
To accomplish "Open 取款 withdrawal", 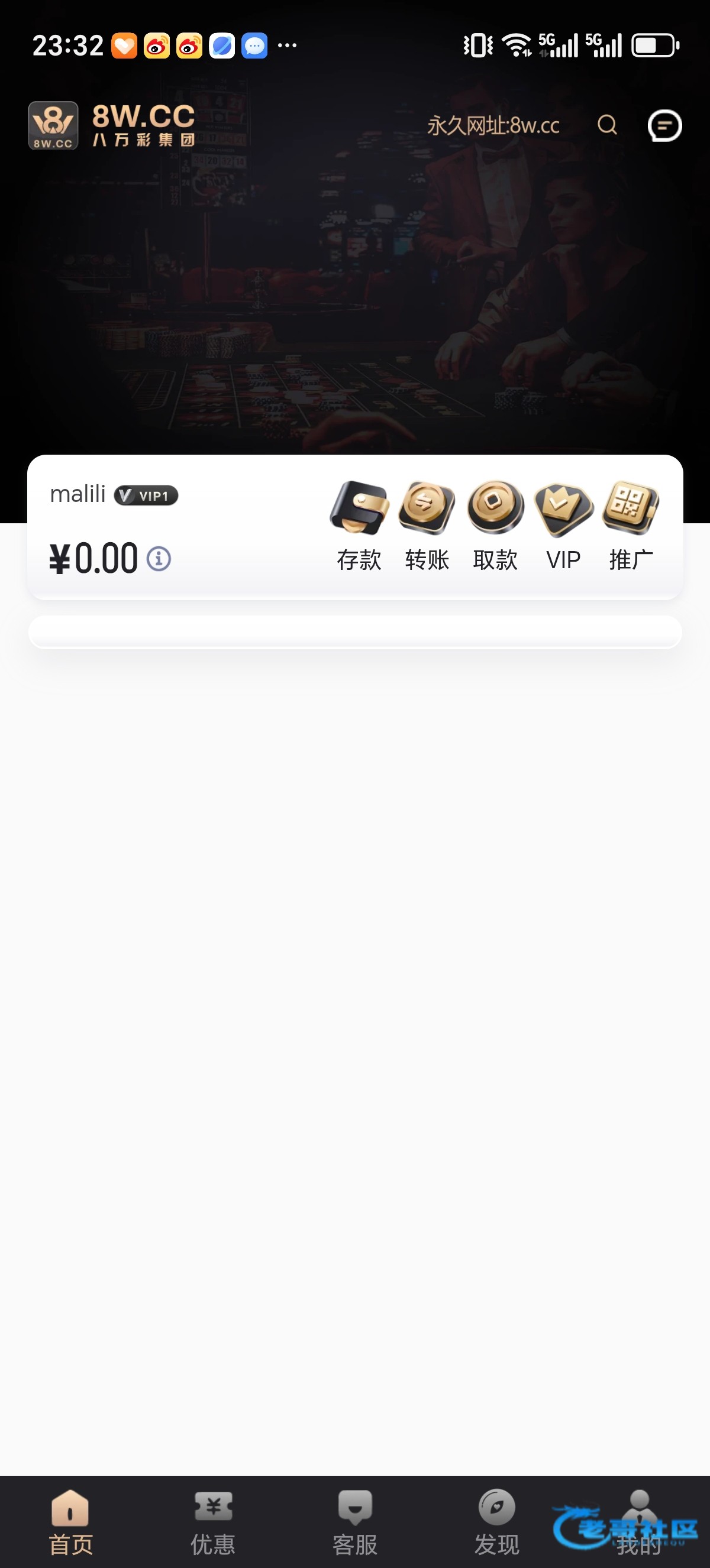I will point(495,525).
